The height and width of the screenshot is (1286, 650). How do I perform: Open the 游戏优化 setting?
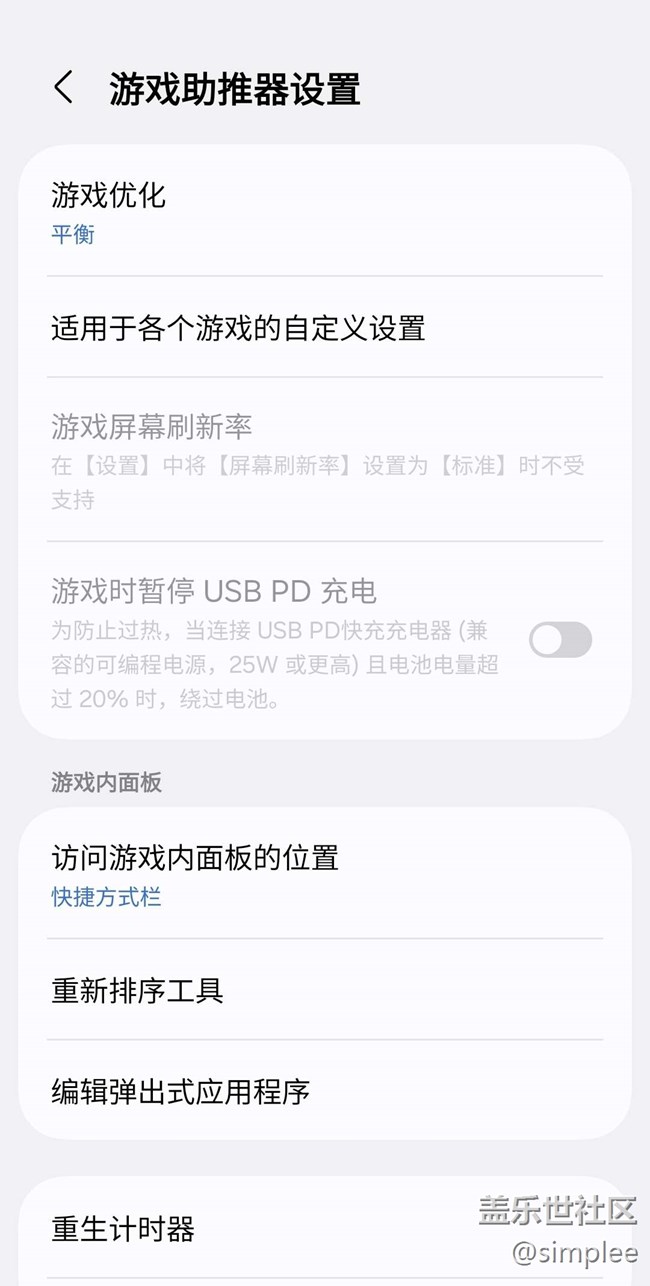coord(324,212)
